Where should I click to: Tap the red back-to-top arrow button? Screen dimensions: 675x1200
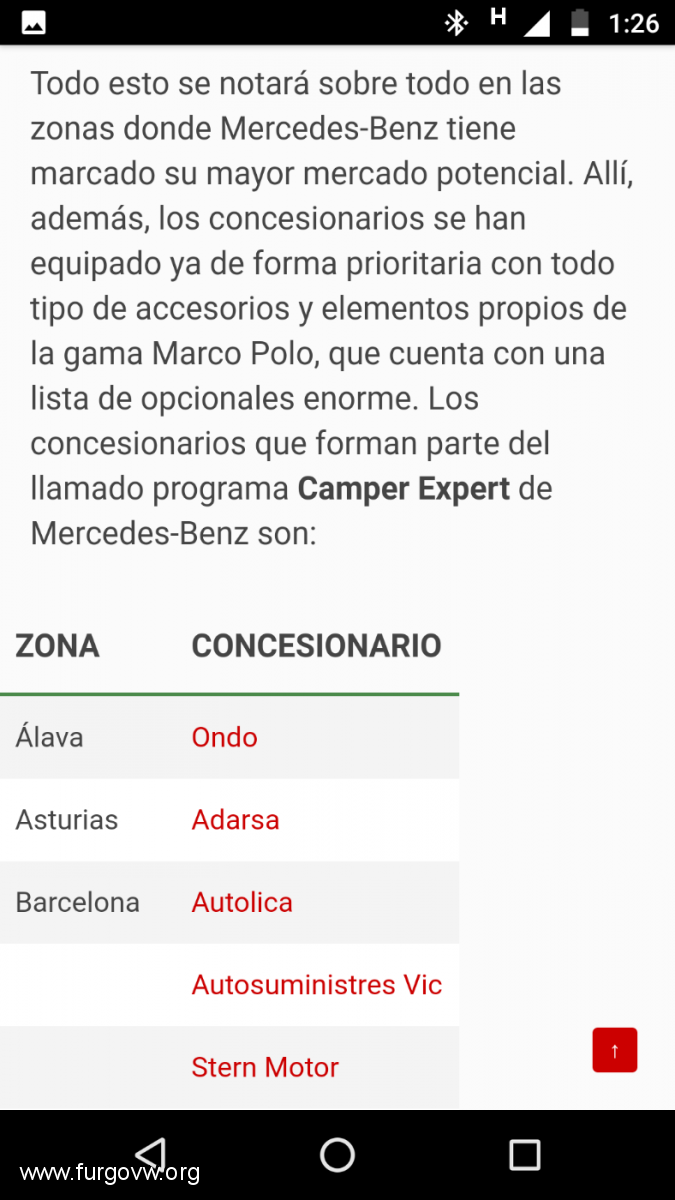pos(614,1050)
